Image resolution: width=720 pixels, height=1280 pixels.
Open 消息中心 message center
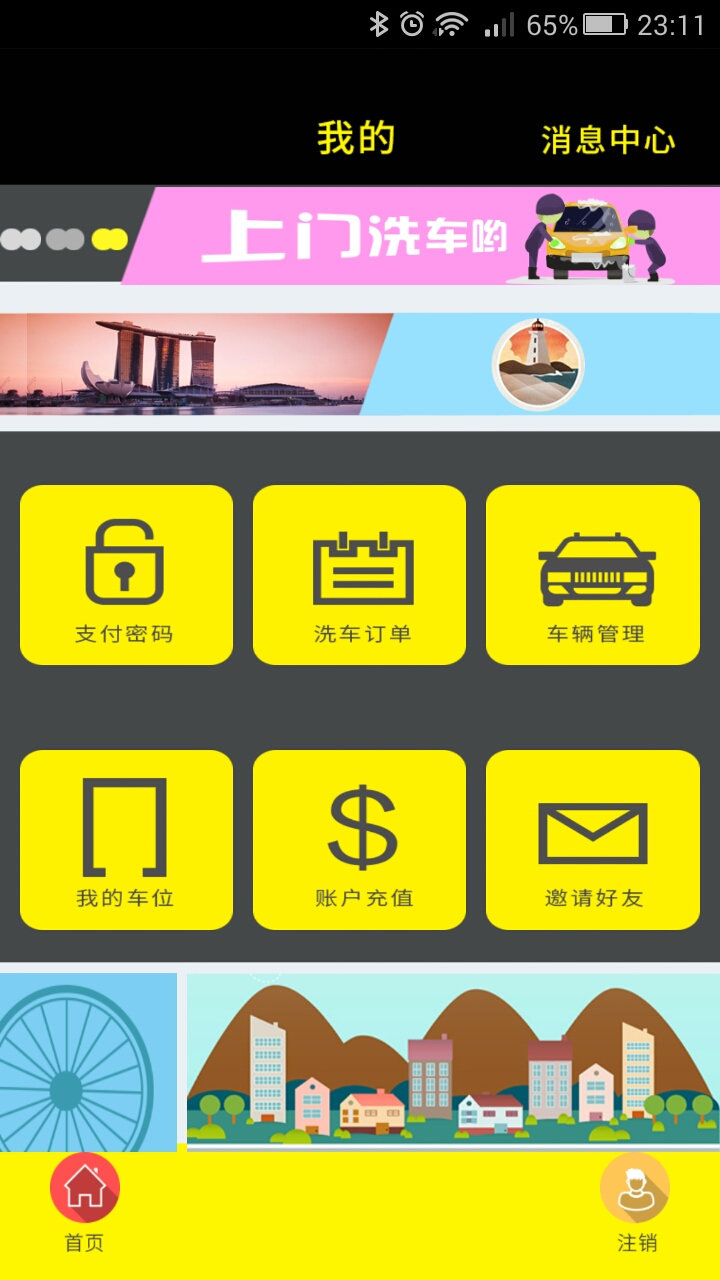pos(608,140)
